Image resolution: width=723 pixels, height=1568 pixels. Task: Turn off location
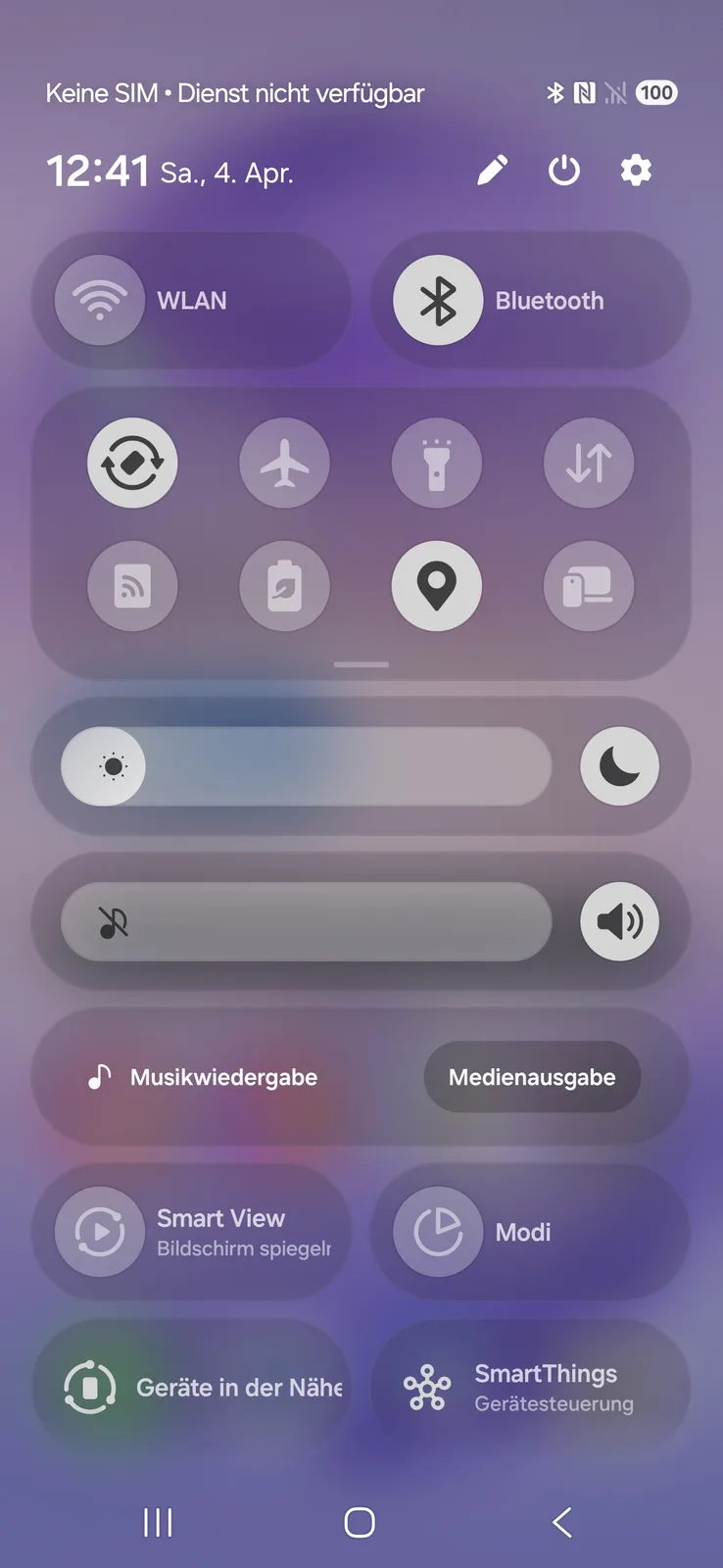[x=437, y=587]
